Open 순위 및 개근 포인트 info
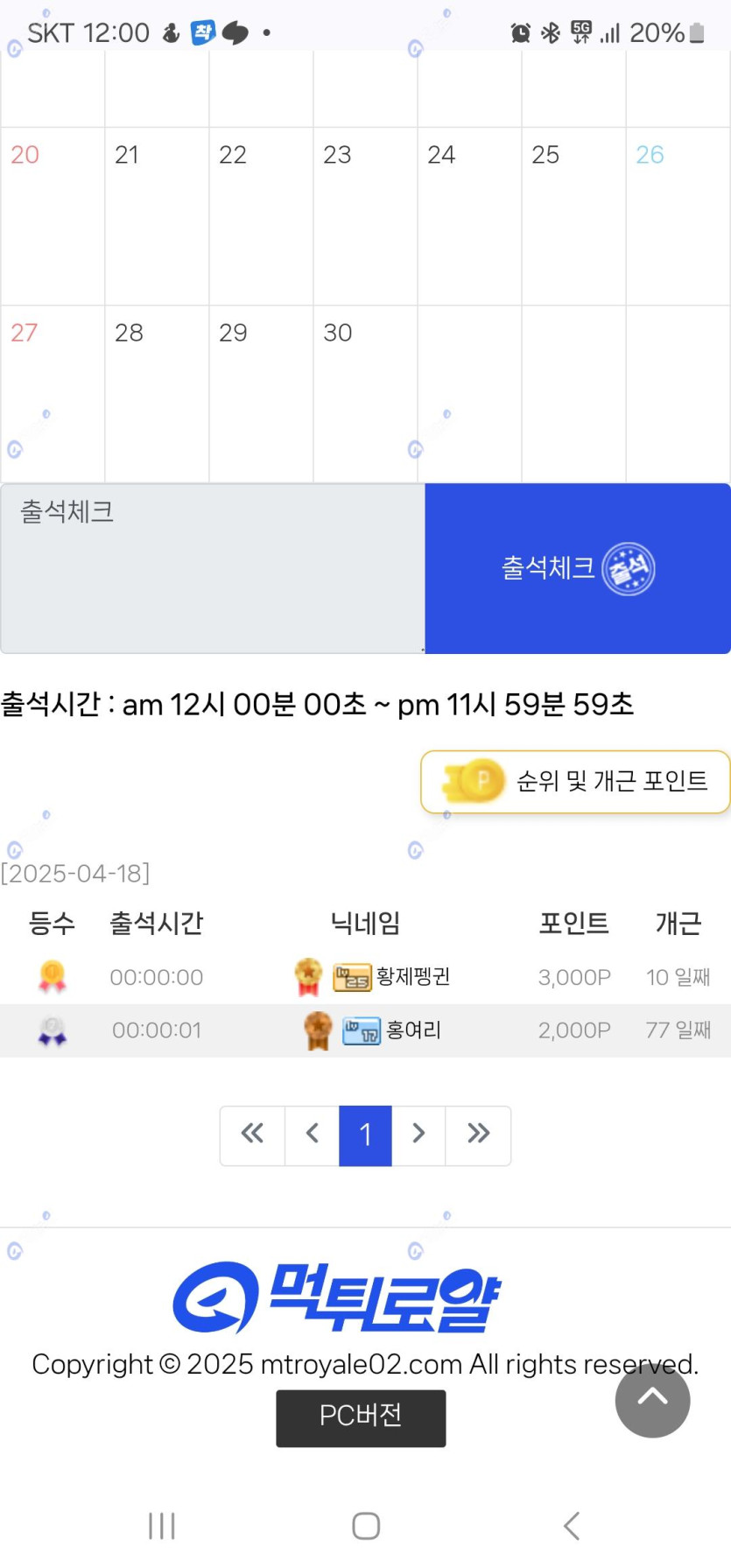Viewport: 731px width, 1568px height. 575,781
